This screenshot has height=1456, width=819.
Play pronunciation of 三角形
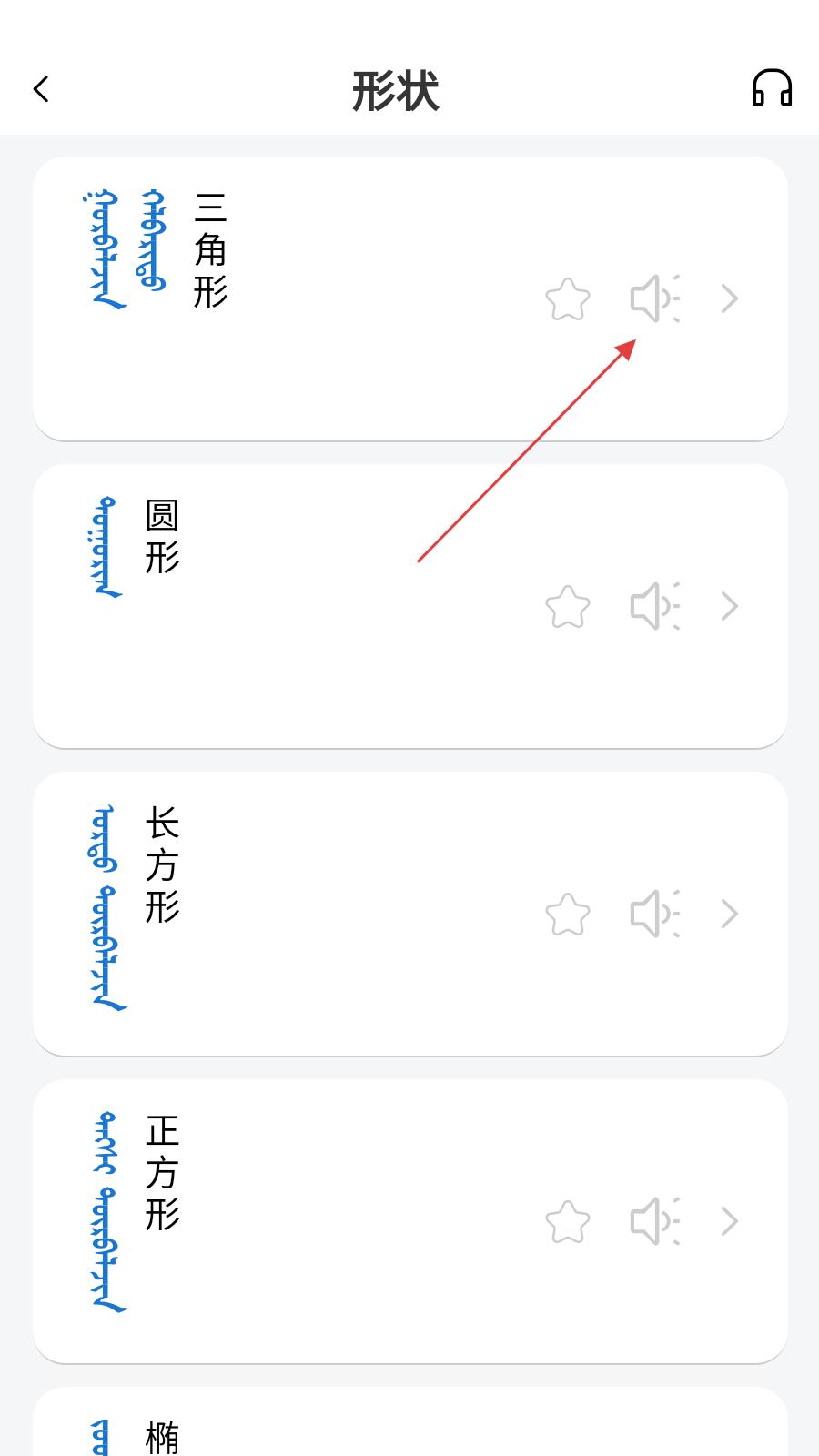point(654,298)
